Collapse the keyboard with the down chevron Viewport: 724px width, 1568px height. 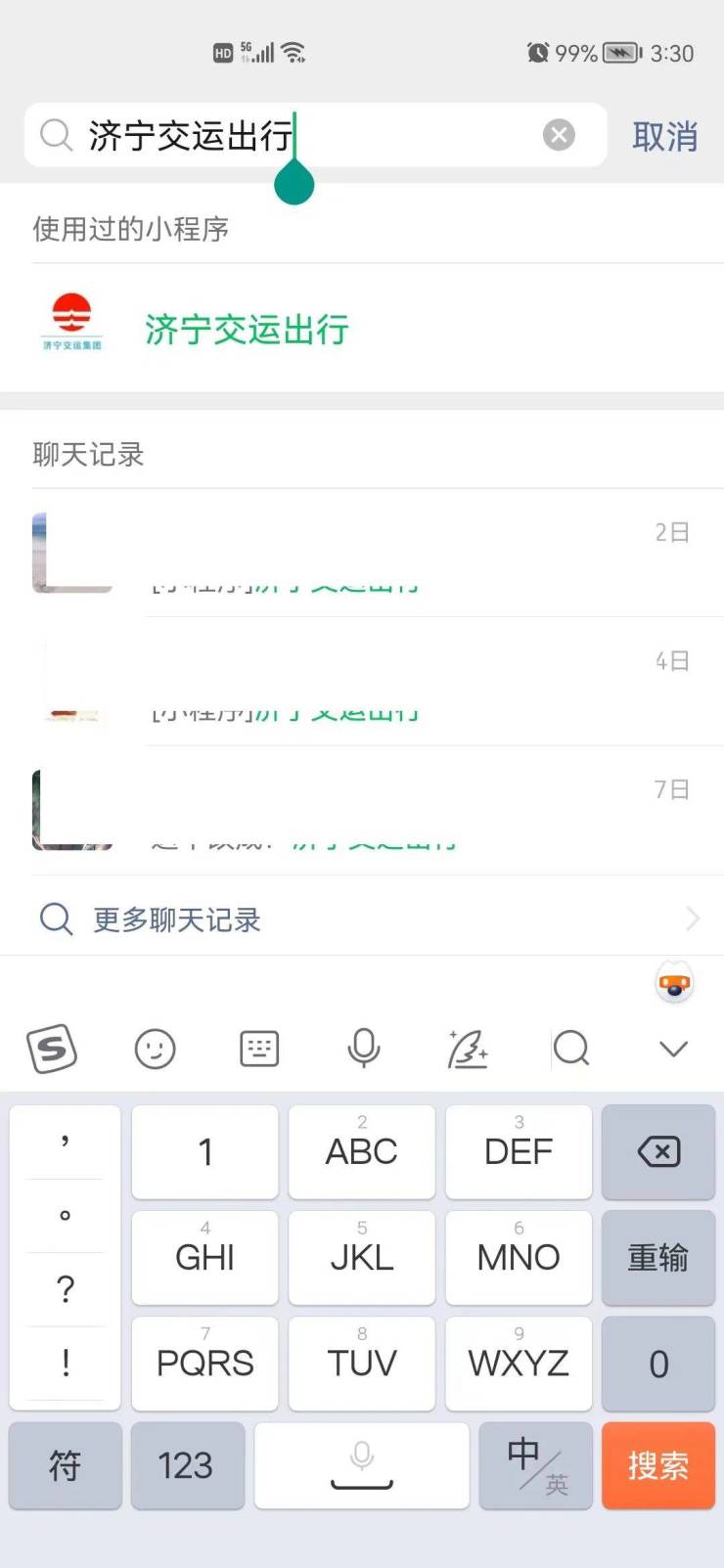click(673, 1050)
